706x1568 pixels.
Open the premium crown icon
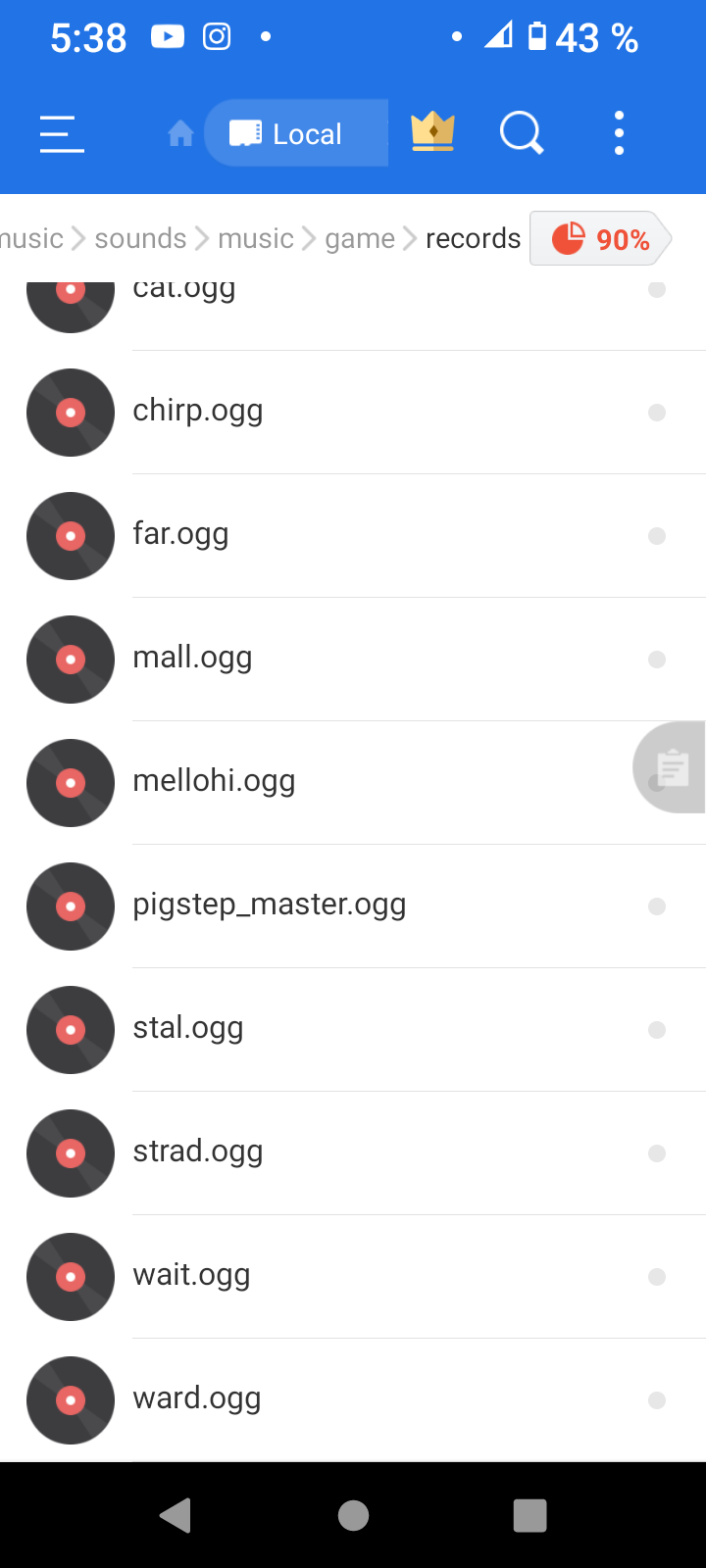[x=432, y=132]
